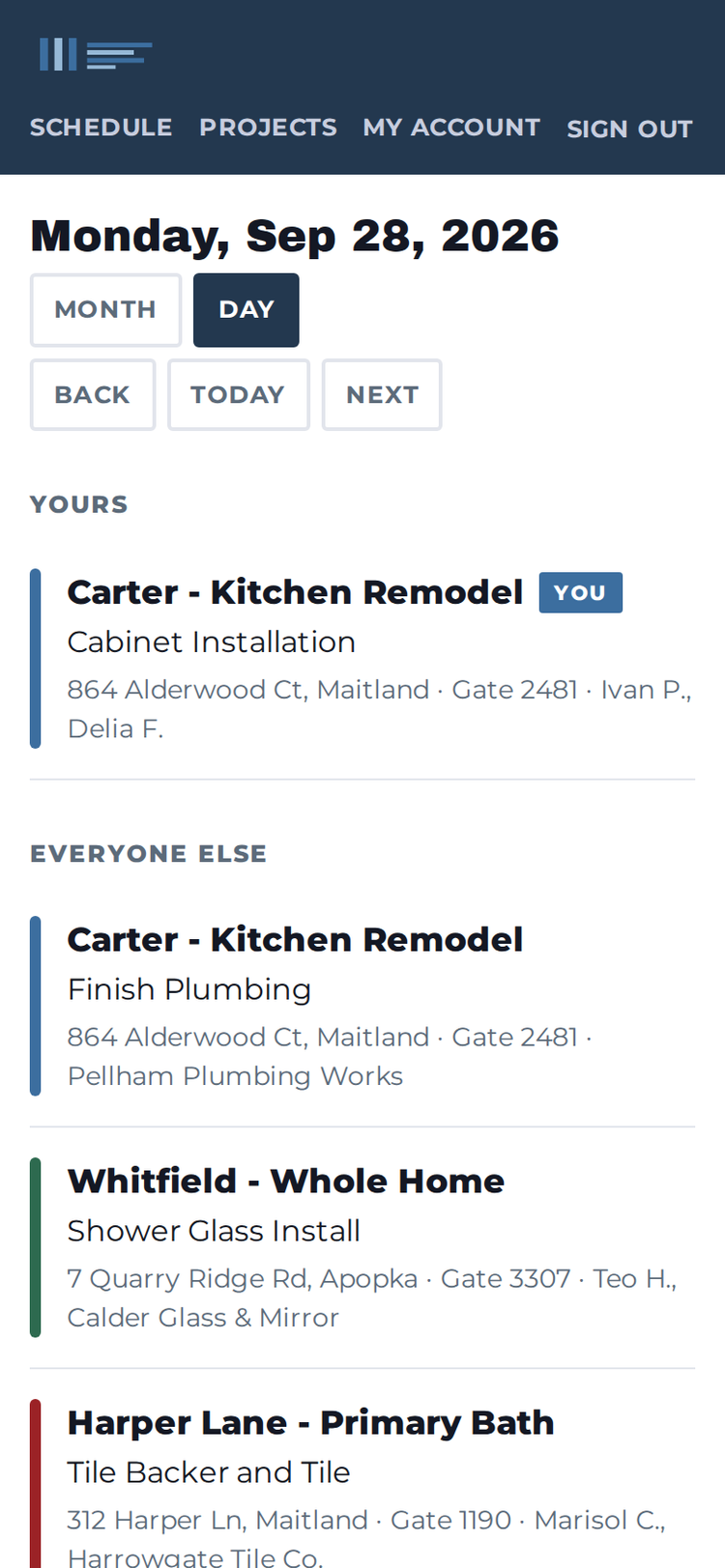
Task: Switch to Month view
Action: (105, 310)
